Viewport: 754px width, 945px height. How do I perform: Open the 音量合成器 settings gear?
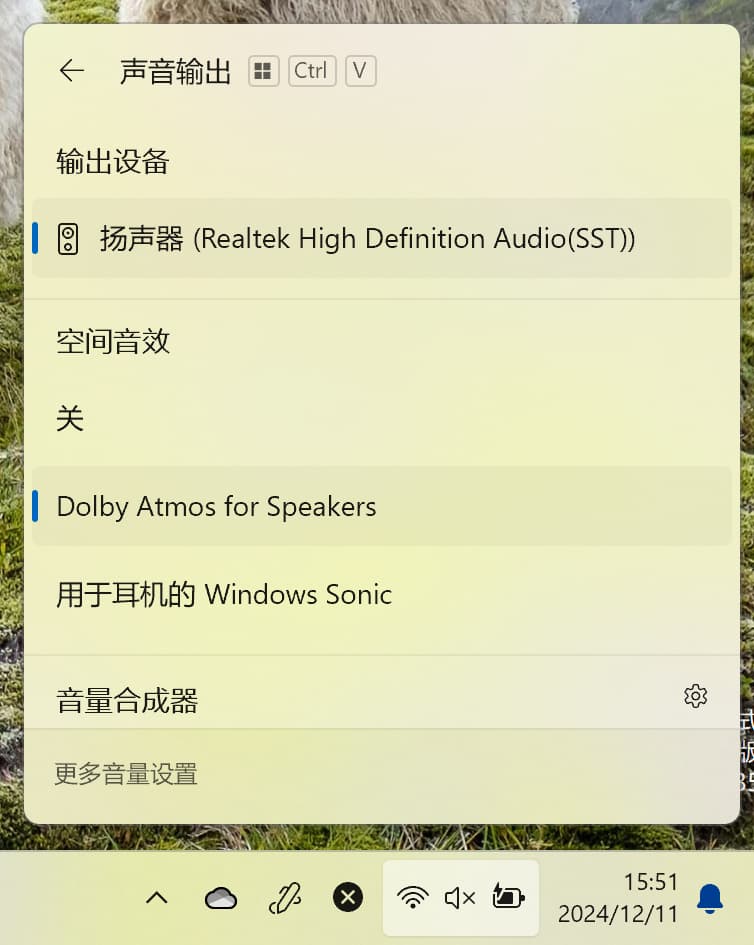tap(696, 697)
